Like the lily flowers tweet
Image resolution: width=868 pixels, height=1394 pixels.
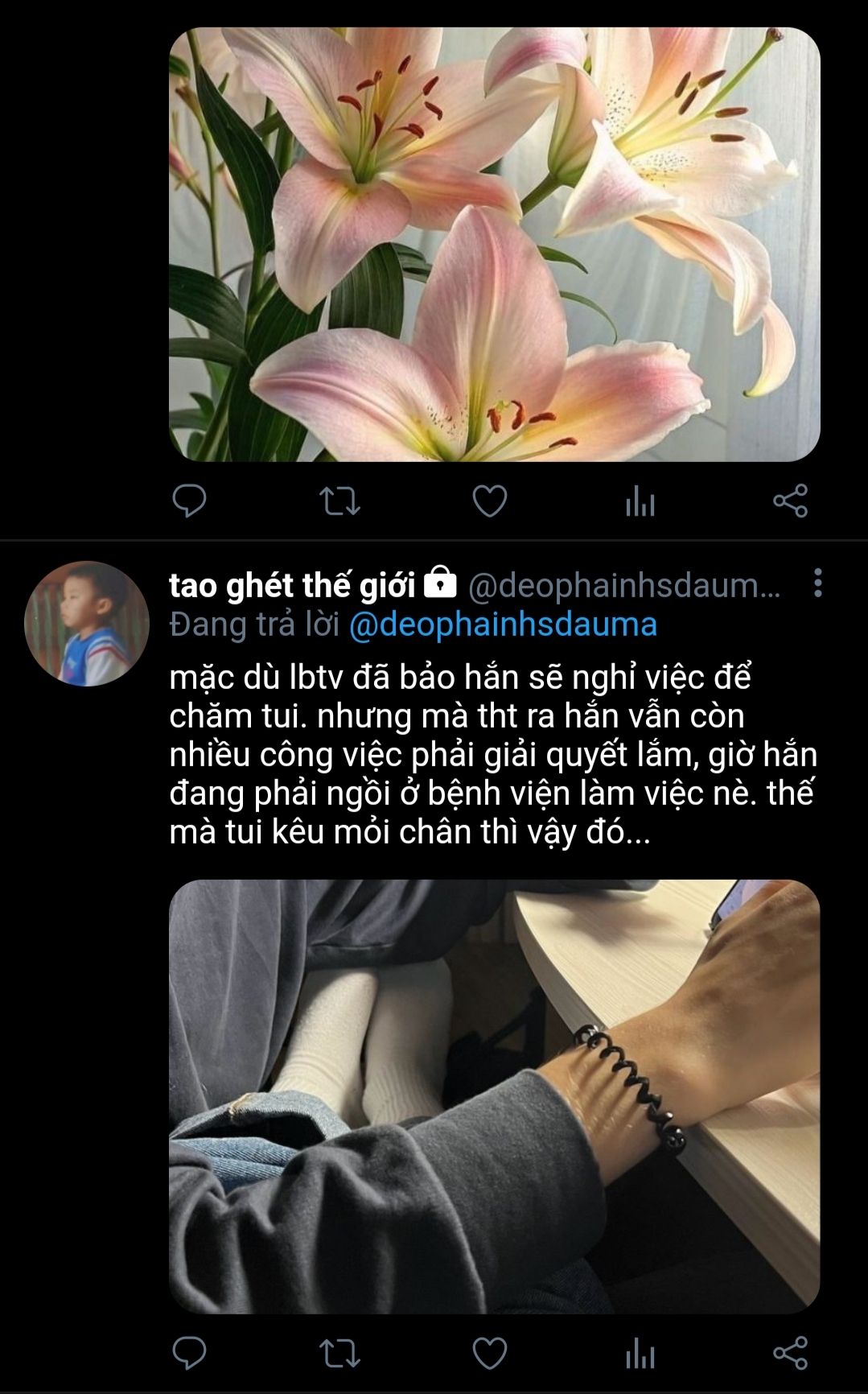pyautogui.click(x=489, y=501)
